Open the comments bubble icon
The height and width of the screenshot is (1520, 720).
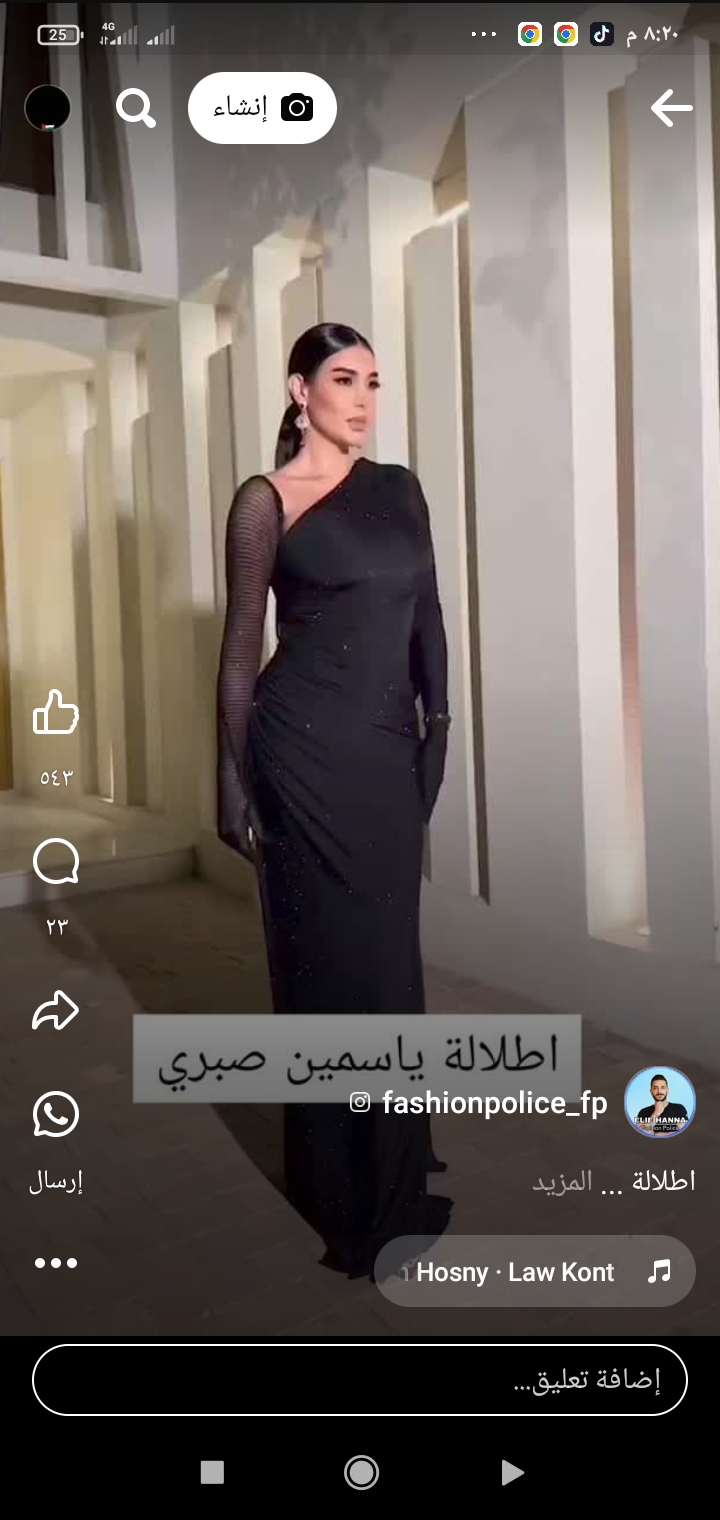[x=56, y=862]
